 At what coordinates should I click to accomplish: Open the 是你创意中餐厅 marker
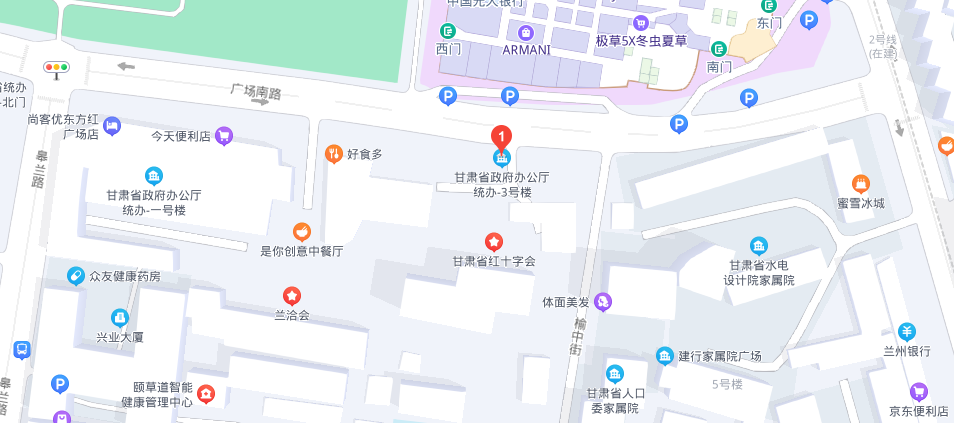(302, 232)
